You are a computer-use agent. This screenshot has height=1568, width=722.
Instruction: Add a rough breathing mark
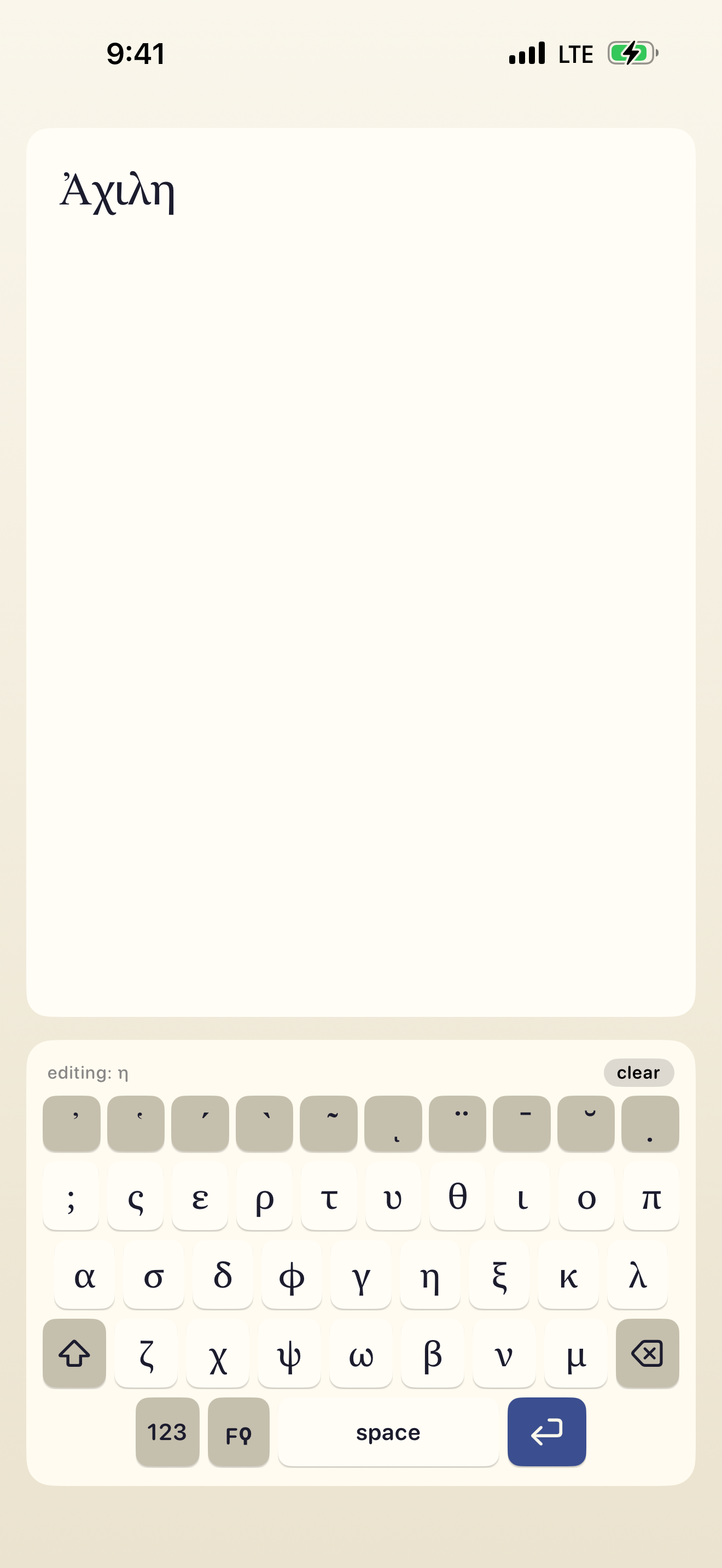click(x=136, y=1123)
